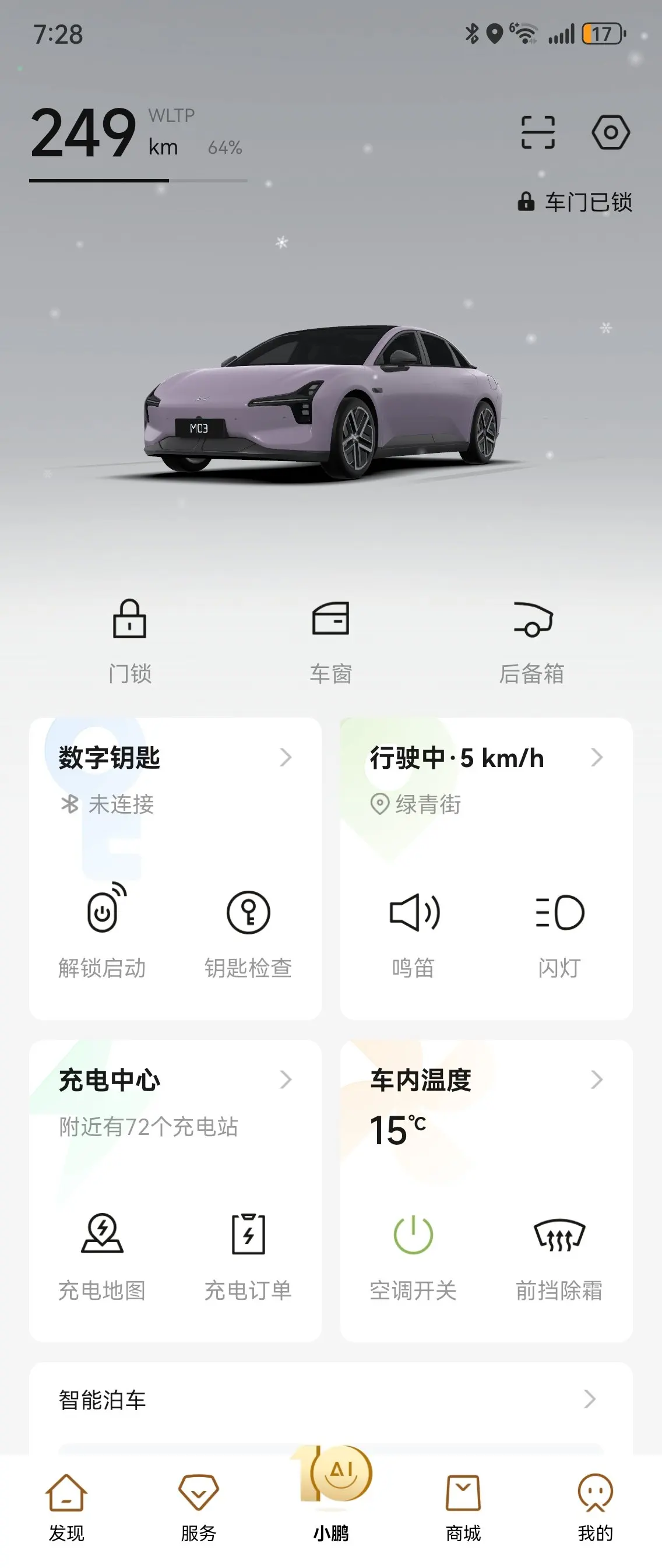The height and width of the screenshot is (1568, 662).
Task: Expand the 智能泊车 smart parking row
Action: [x=330, y=1400]
